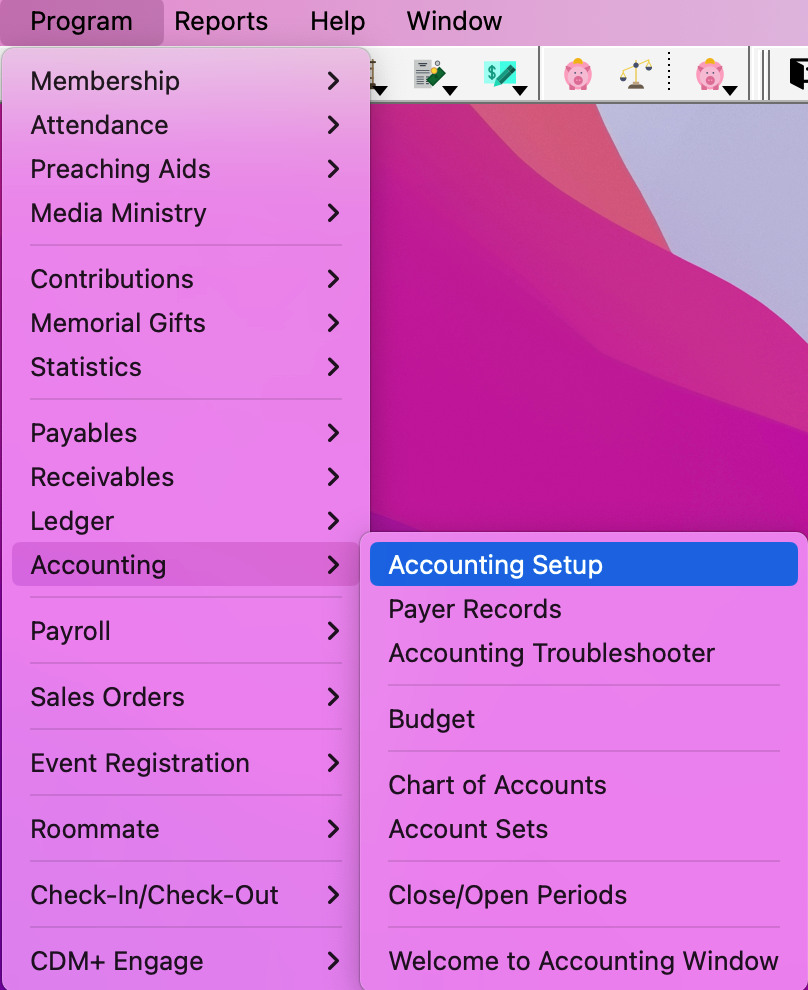The width and height of the screenshot is (808, 990).
Task: Expand the Contributions submenu
Action: click(112, 279)
